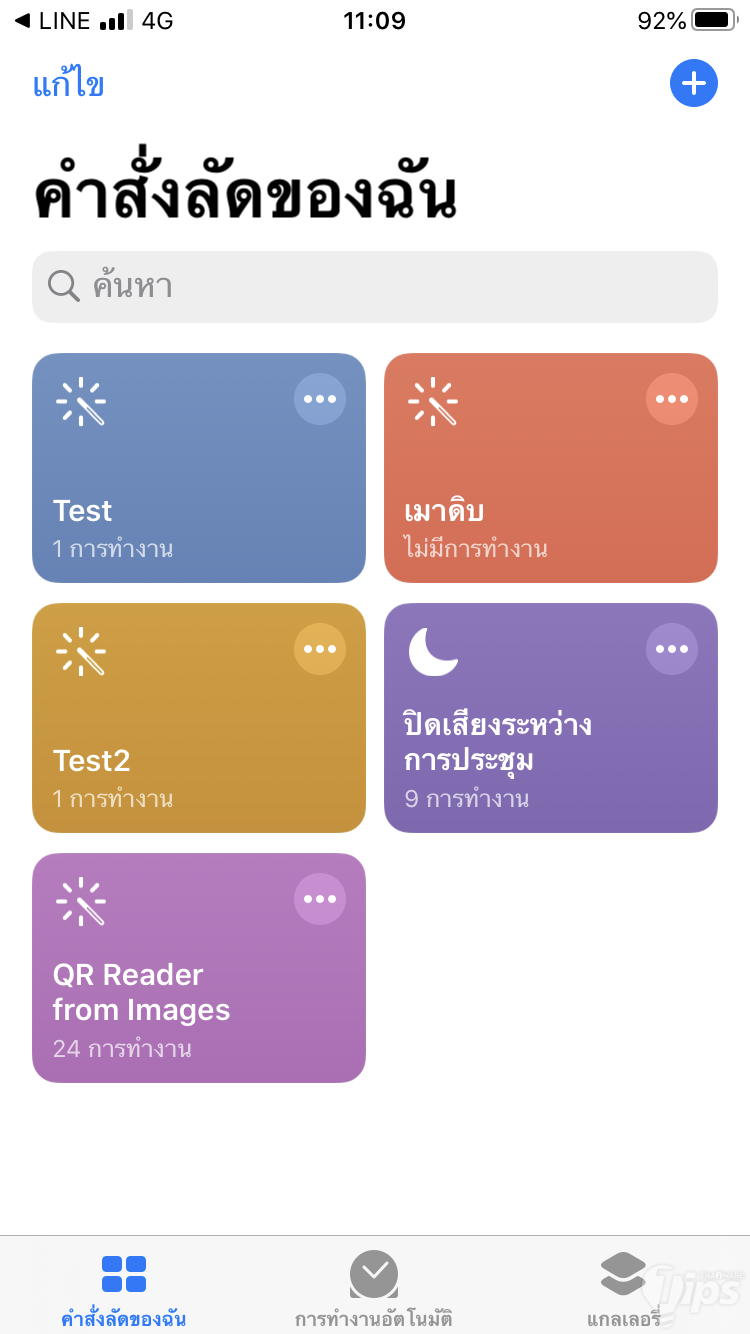Open options for ปิดเสียงระหว่างการประชุม shortcut

(x=672, y=649)
